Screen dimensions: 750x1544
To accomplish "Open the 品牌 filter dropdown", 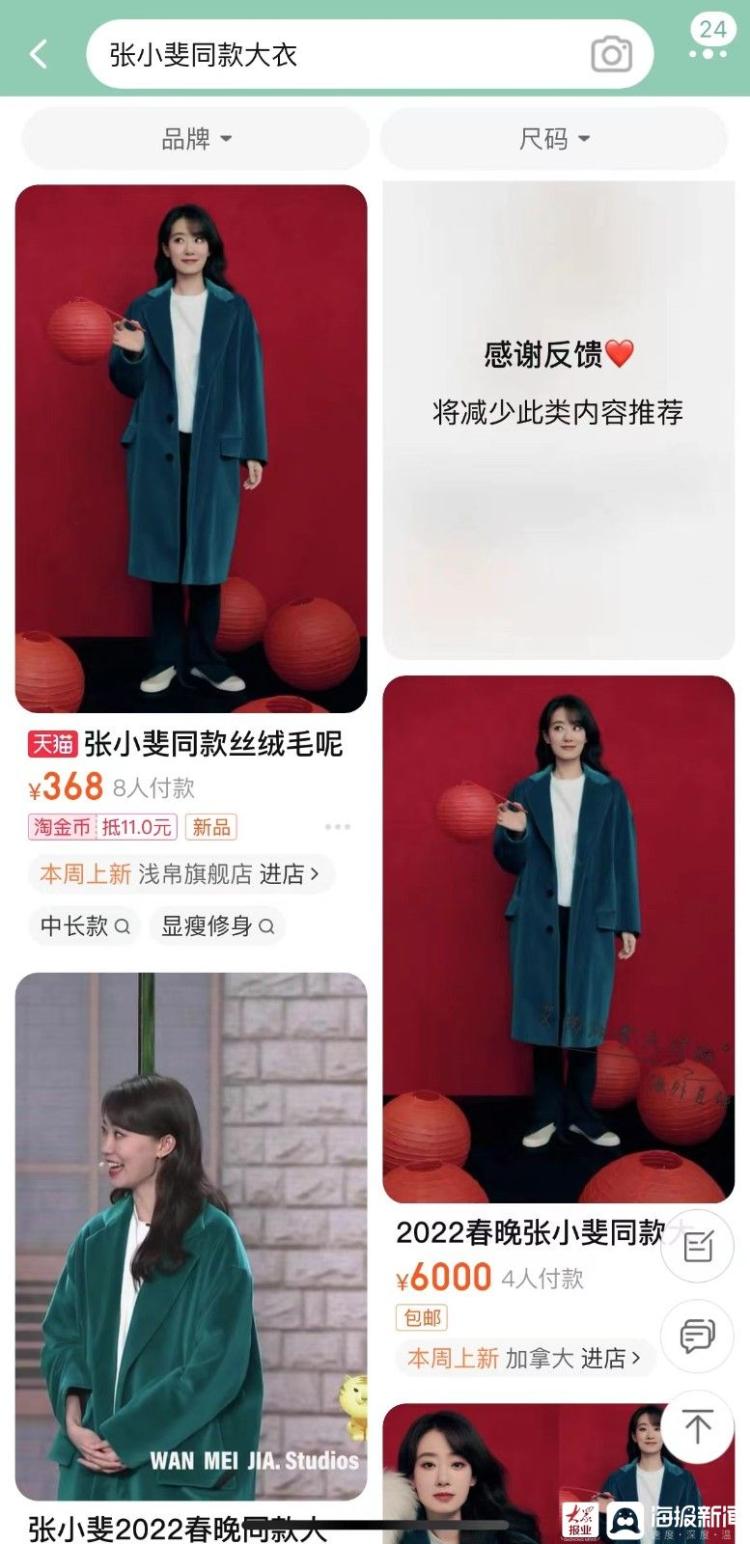I will 195,139.
